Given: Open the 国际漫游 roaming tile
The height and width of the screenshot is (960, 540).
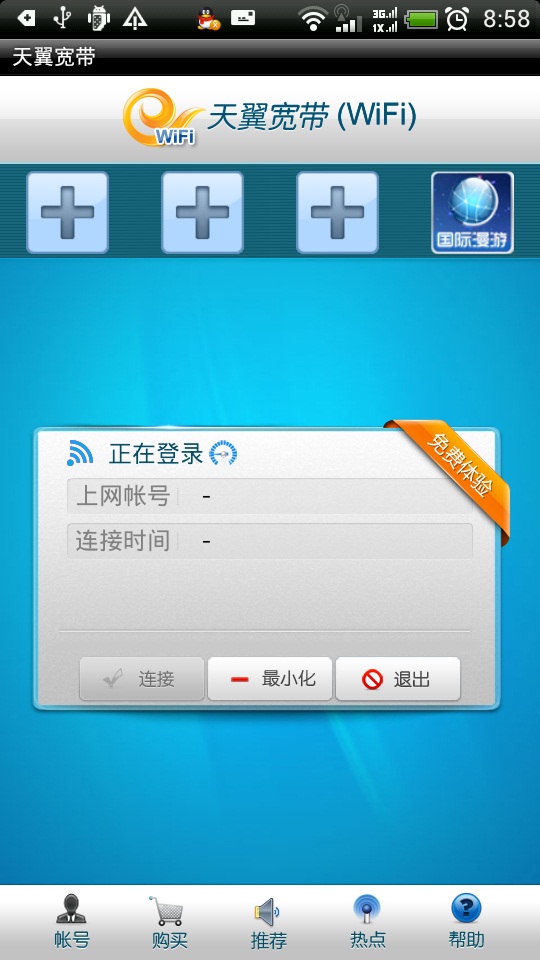Looking at the screenshot, I should point(472,212).
